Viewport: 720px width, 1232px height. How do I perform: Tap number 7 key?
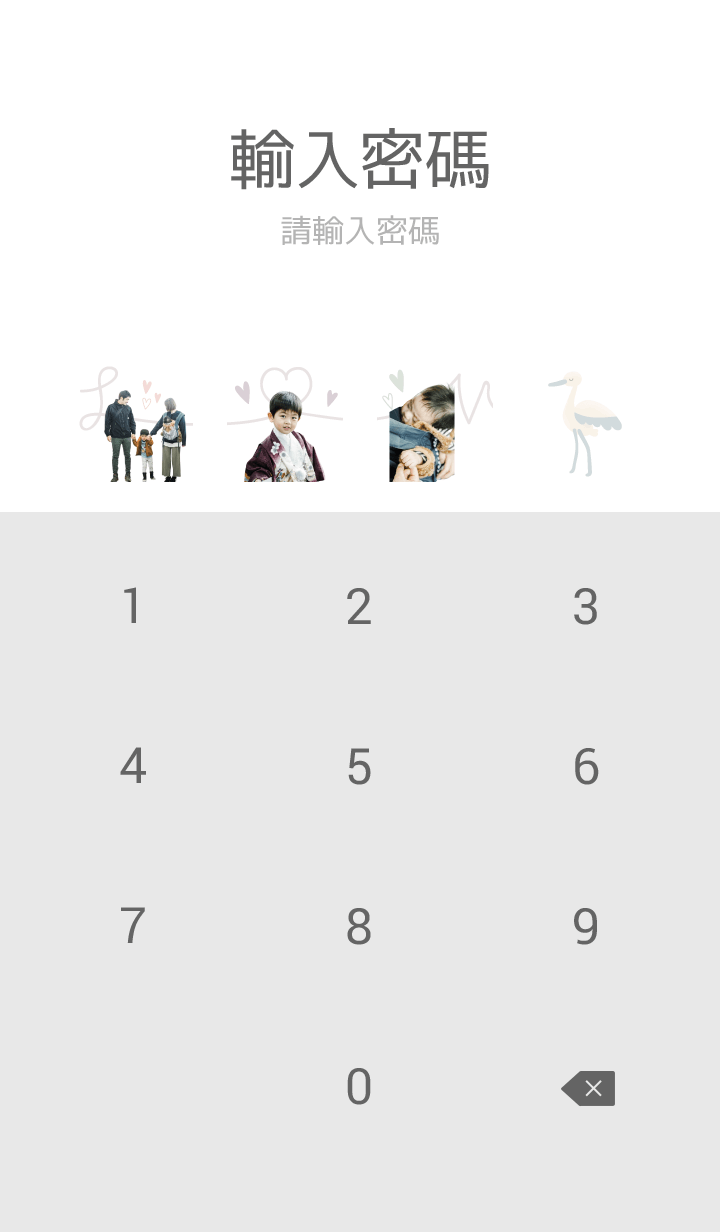132,926
